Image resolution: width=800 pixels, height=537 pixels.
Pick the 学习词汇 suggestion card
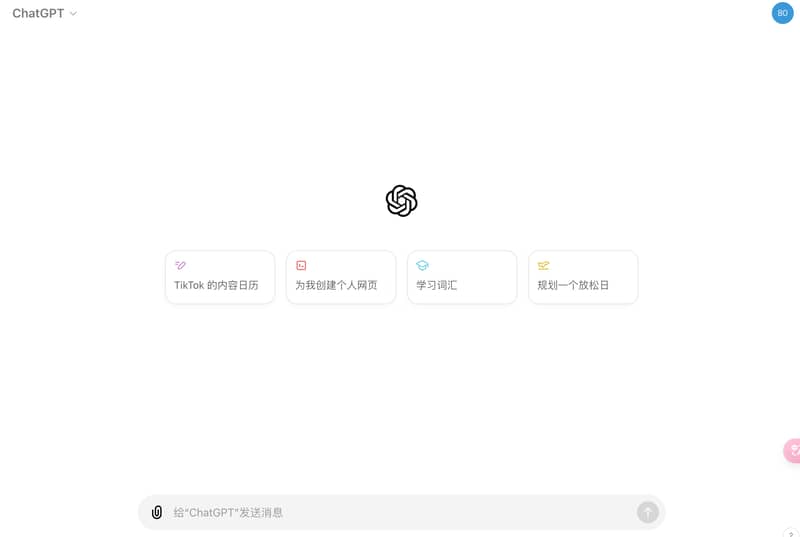pyautogui.click(x=462, y=277)
